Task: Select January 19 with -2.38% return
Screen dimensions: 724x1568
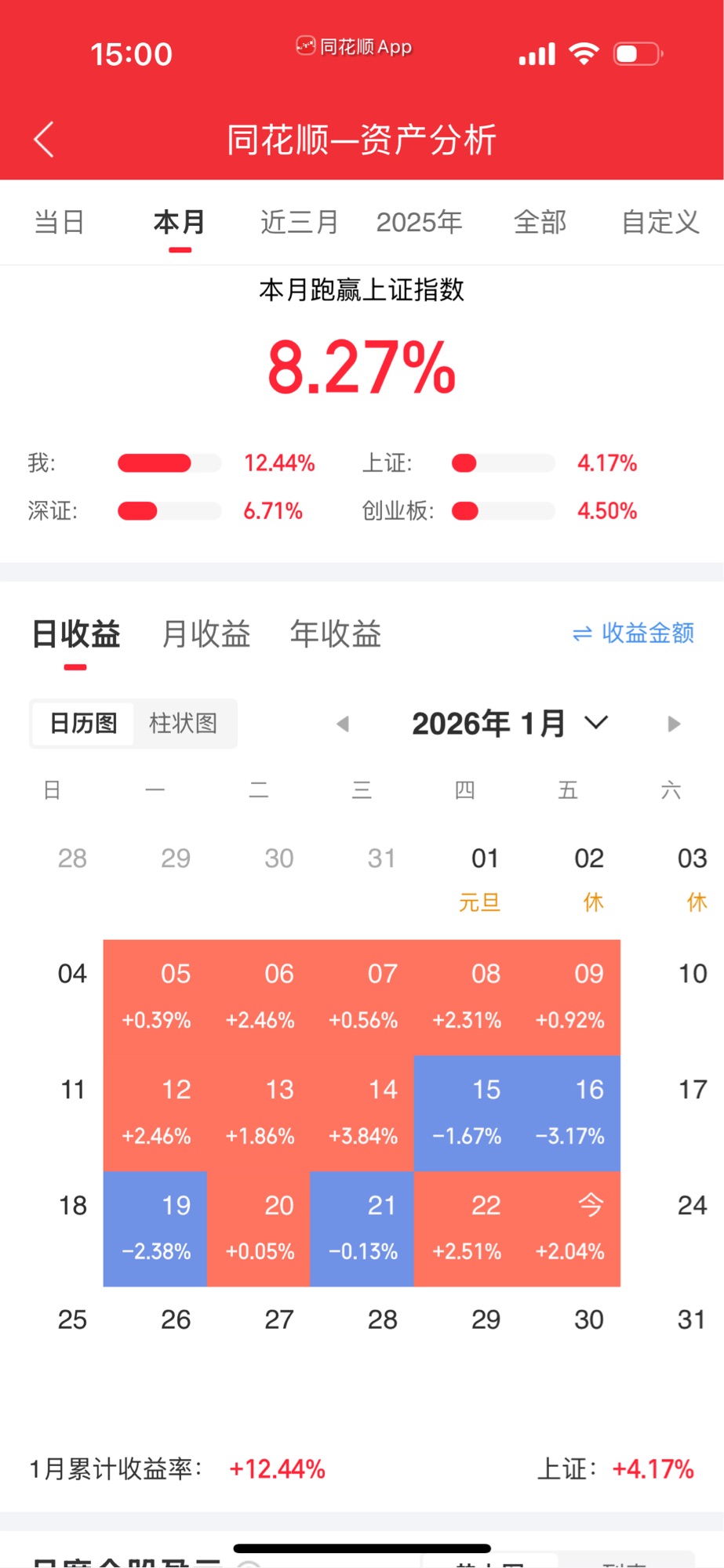Action: tap(155, 1228)
